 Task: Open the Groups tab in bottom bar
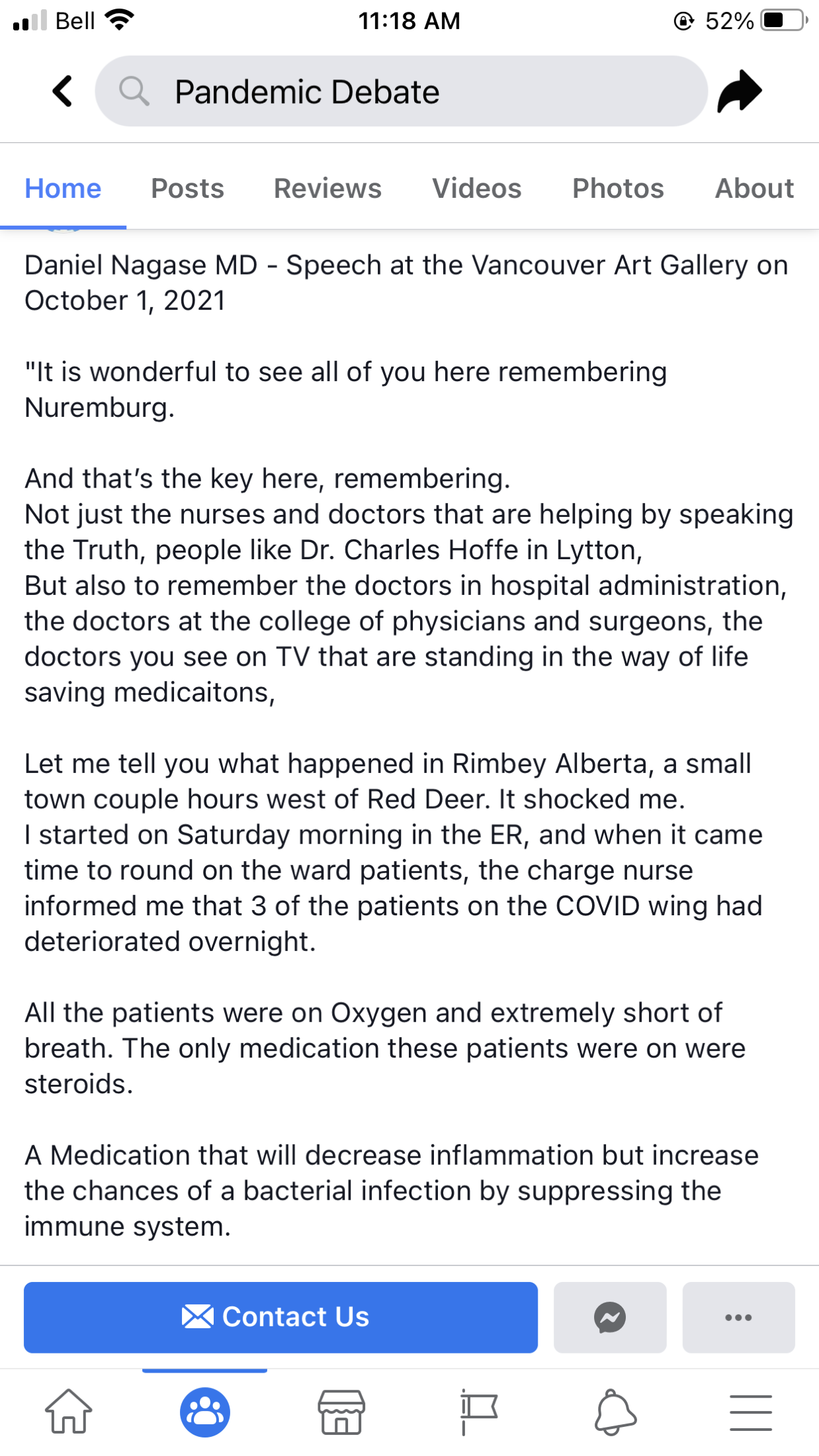[205, 1412]
